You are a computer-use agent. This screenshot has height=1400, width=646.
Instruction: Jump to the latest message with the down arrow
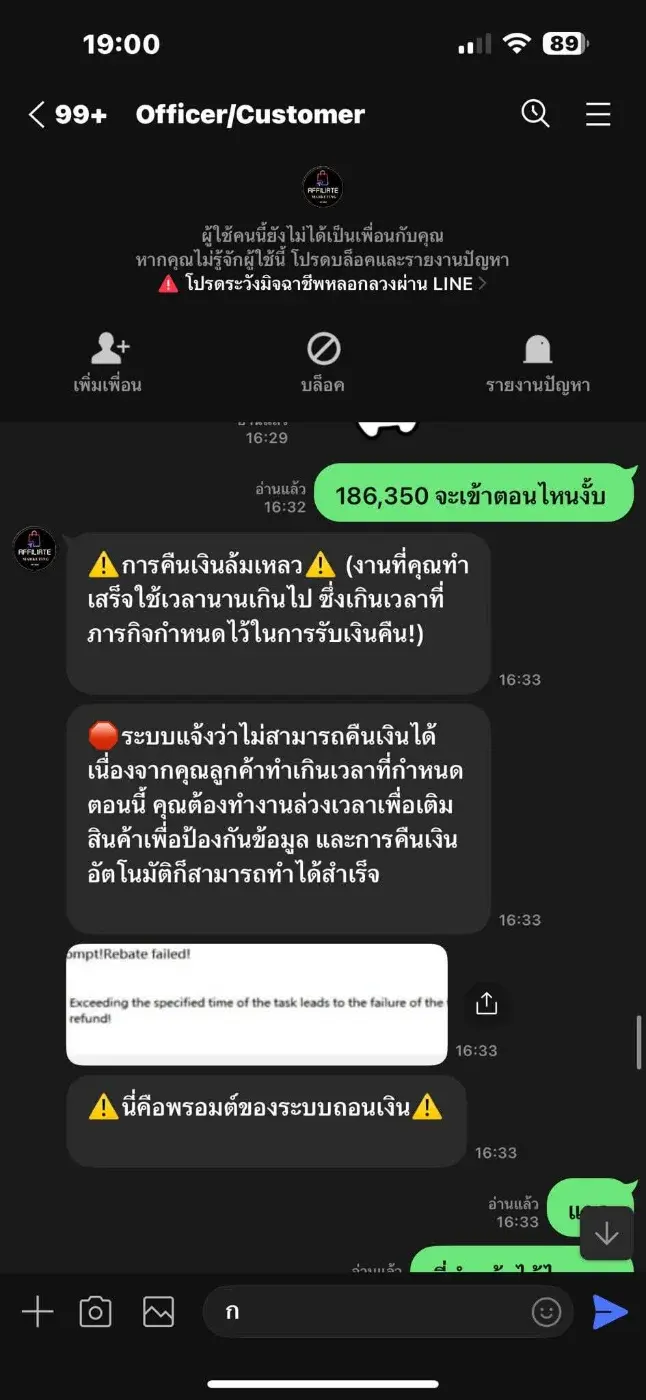[606, 1233]
